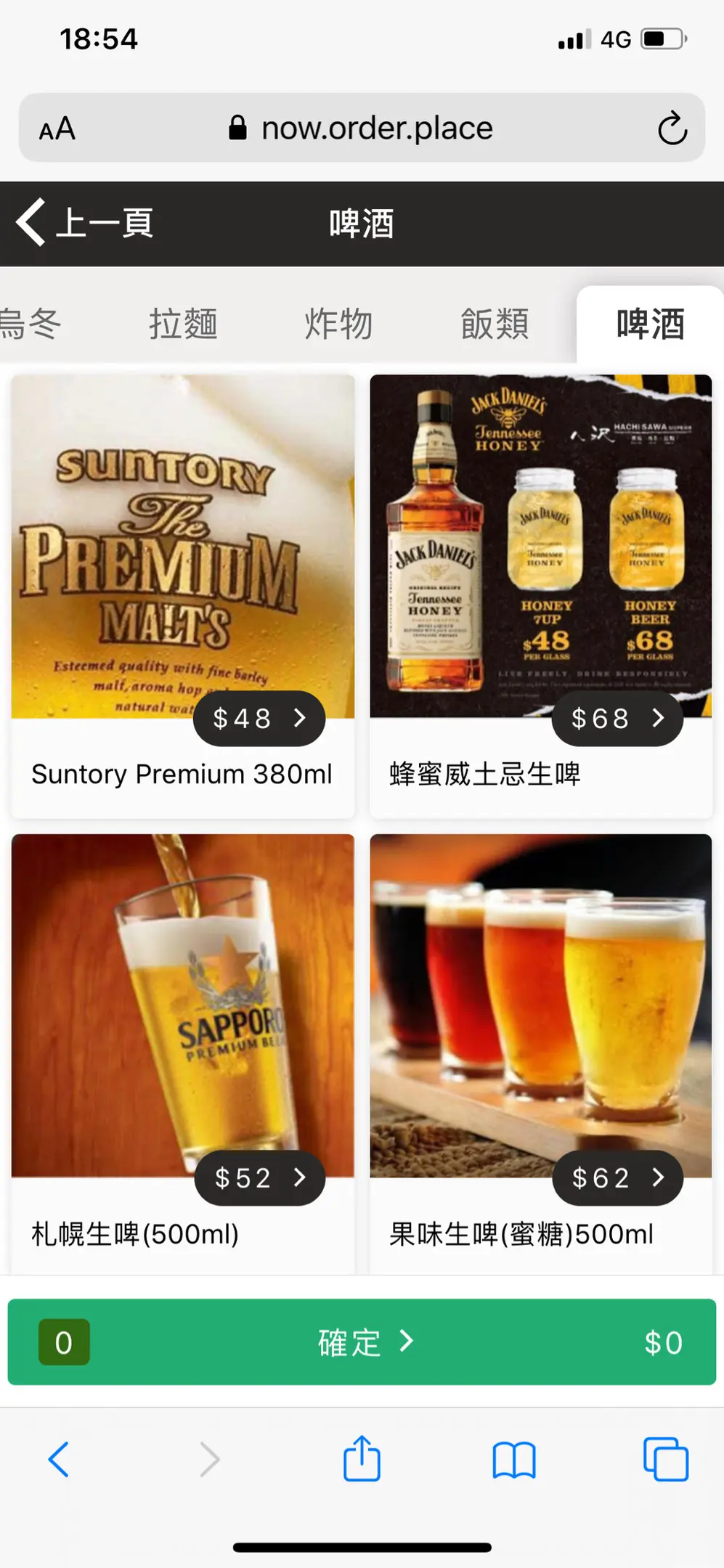724x1568 pixels.
Task: Select the 烏冬 tab
Action: click(30, 324)
